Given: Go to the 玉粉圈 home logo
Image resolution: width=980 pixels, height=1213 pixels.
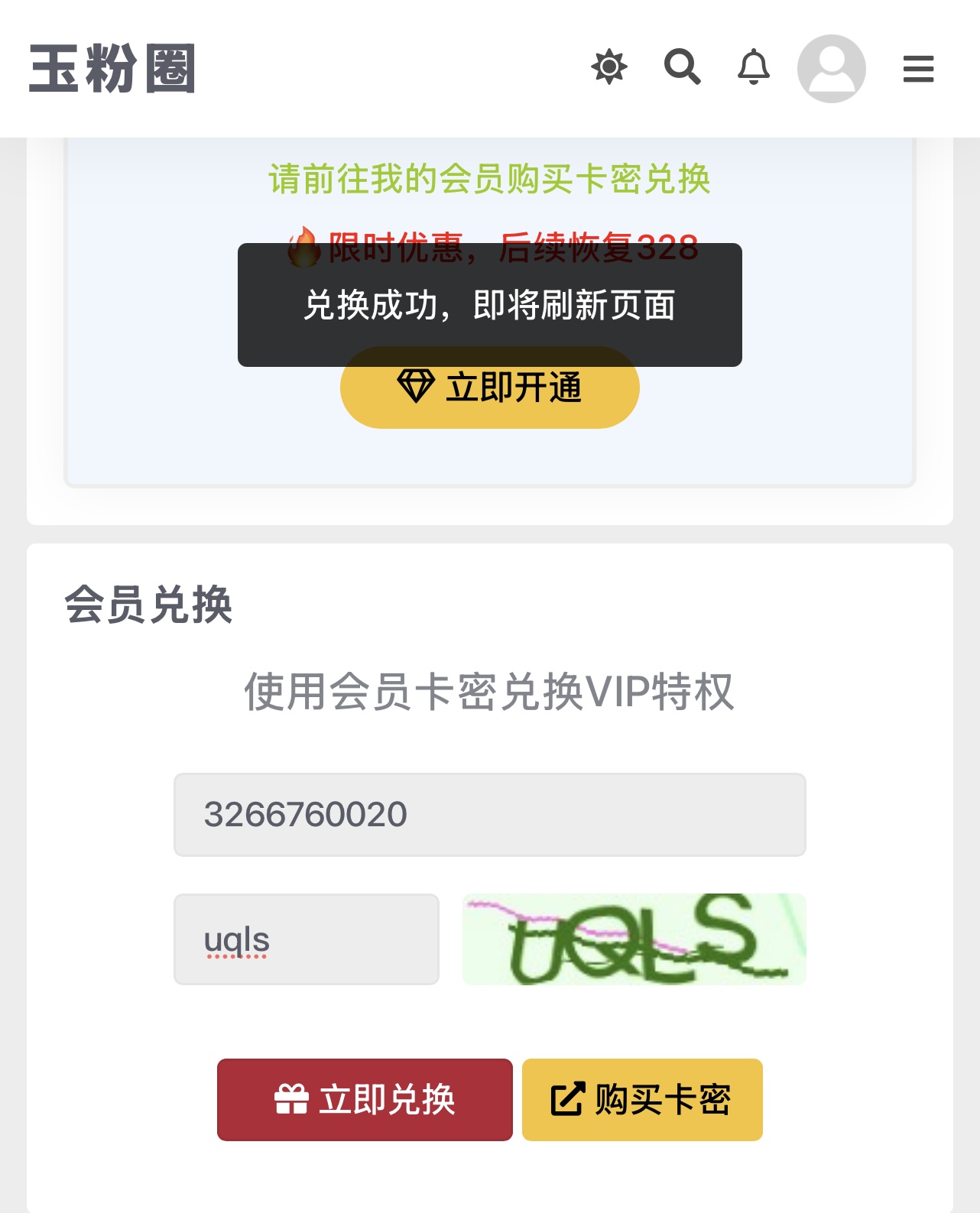Looking at the screenshot, I should [112, 69].
